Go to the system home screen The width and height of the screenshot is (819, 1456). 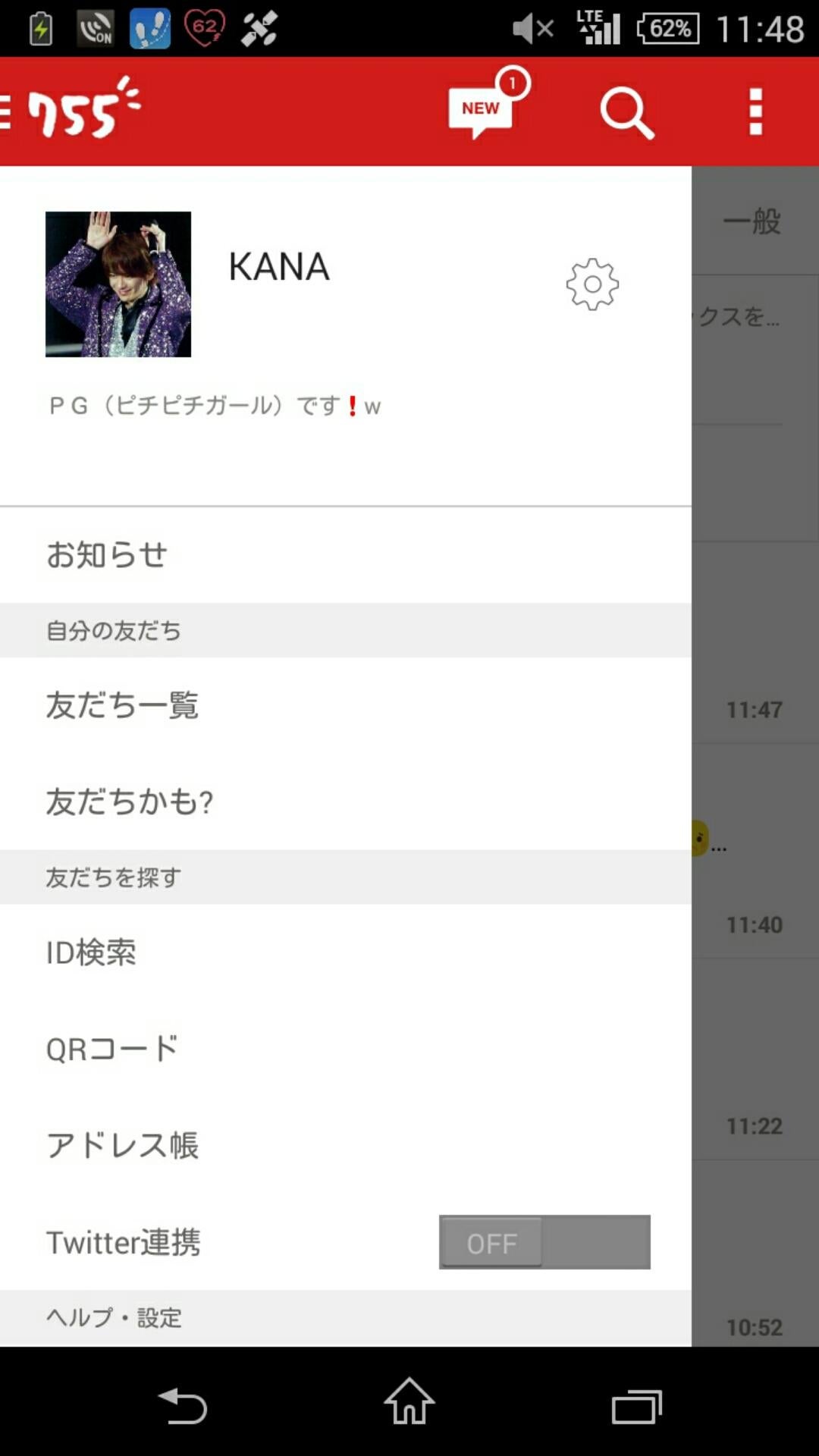tap(409, 1402)
